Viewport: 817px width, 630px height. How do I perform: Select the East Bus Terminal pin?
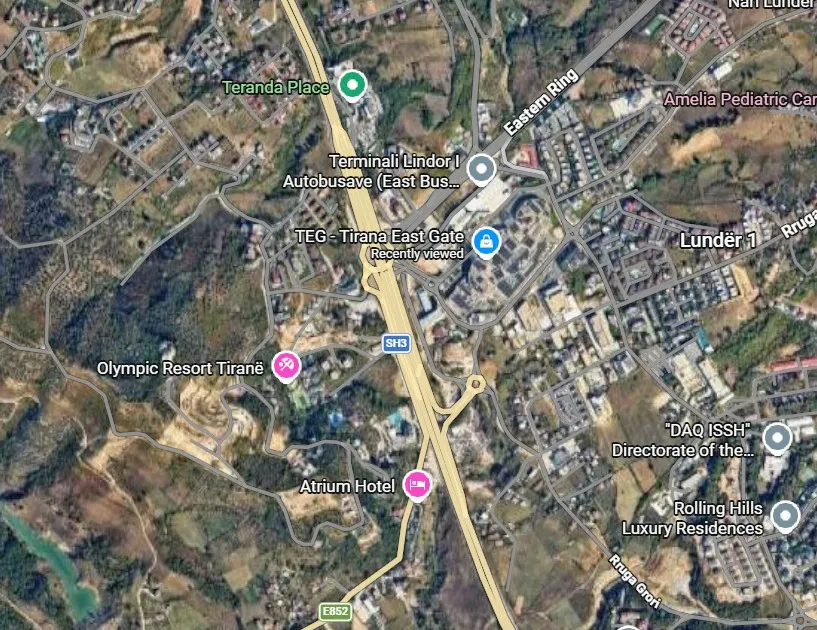(482, 169)
